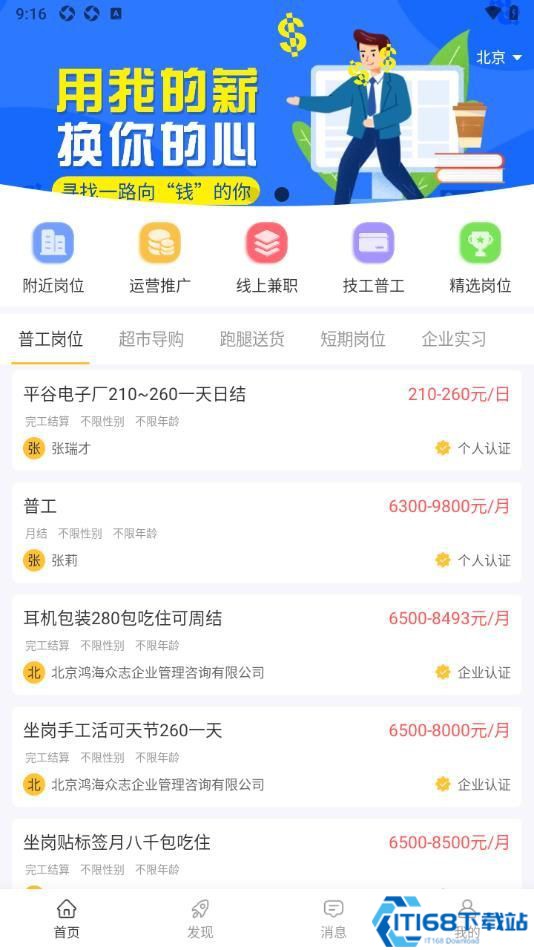The image size is (534, 950).
Task: Open the 消息 tab
Action: (x=333, y=919)
